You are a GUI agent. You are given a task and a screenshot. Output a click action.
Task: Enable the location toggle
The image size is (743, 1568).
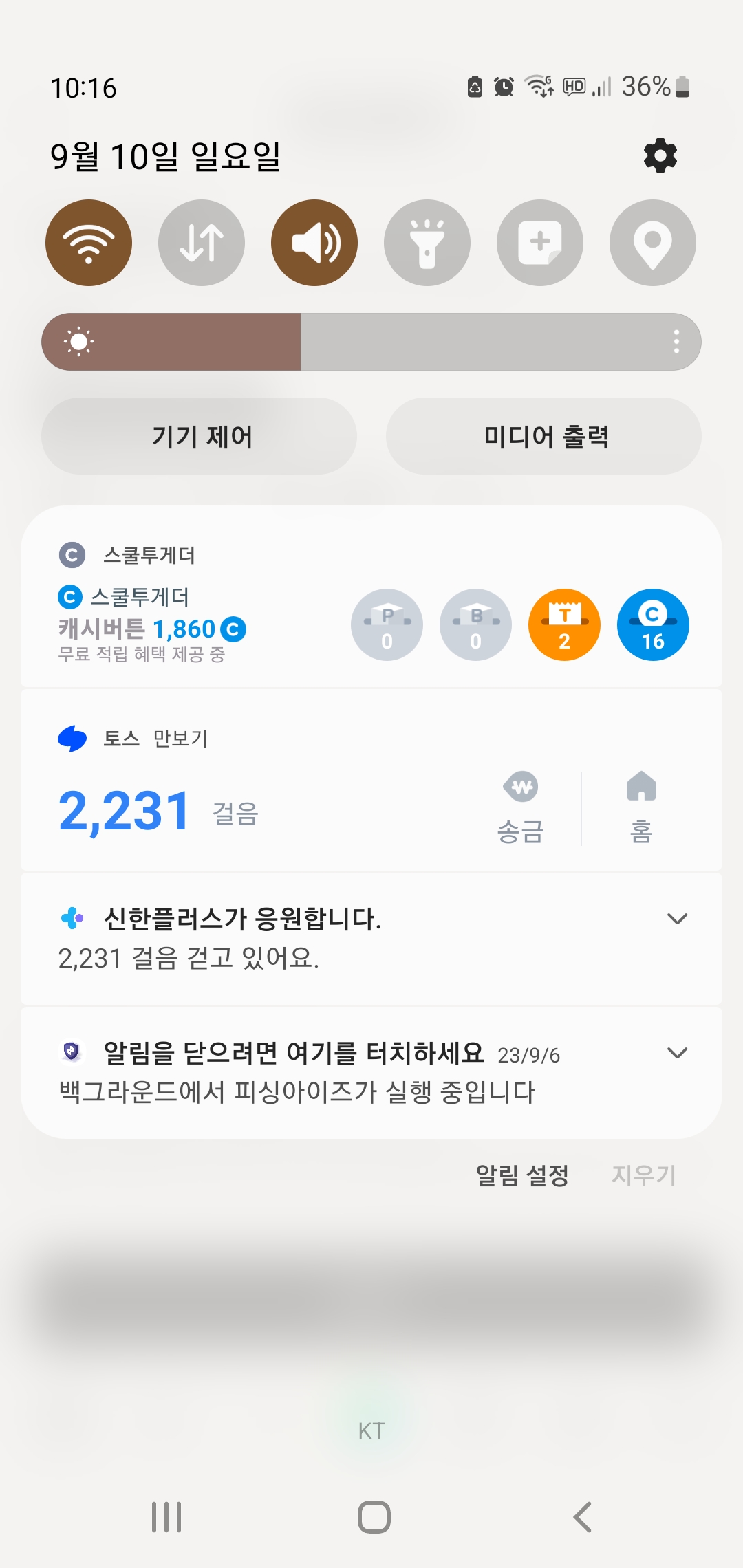[x=652, y=243]
